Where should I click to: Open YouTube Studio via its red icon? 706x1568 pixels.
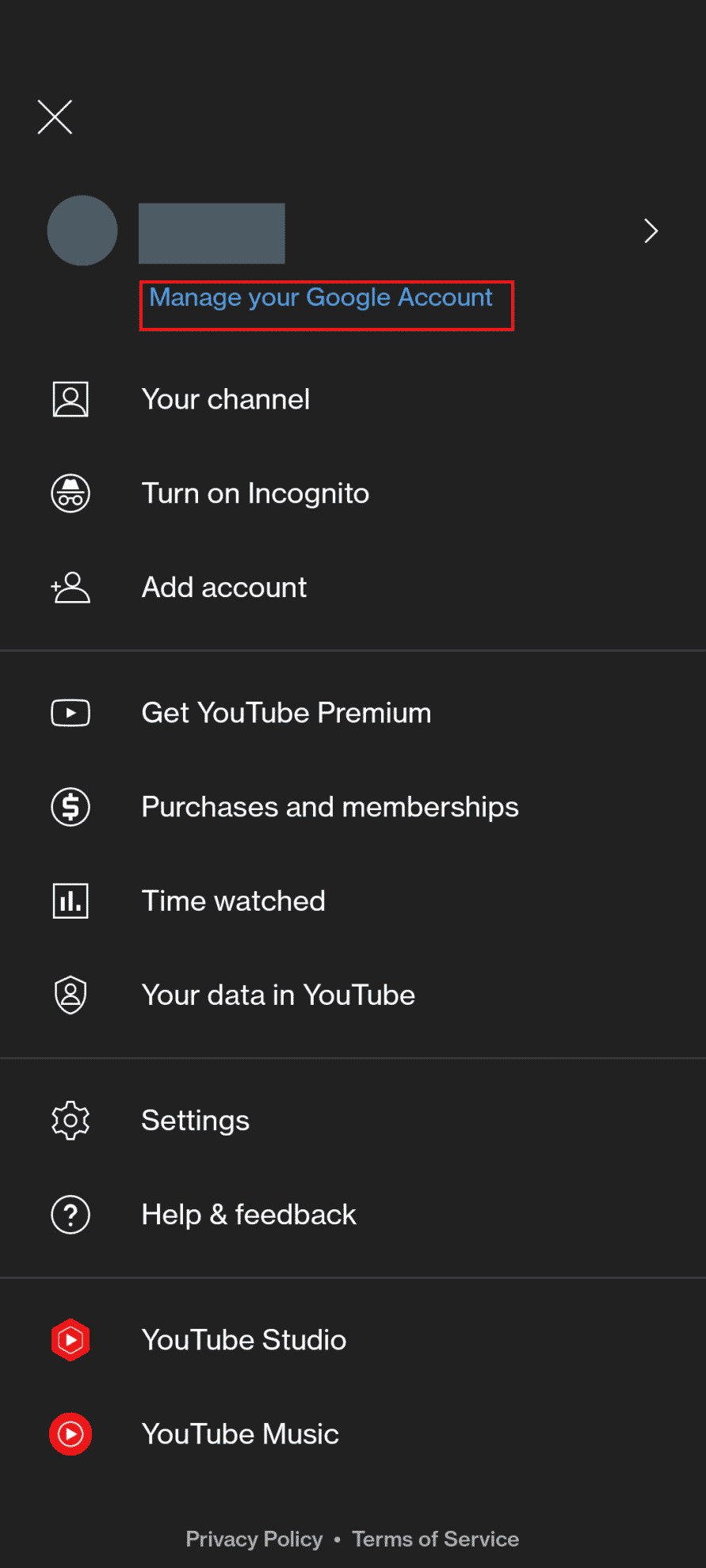(x=70, y=1340)
